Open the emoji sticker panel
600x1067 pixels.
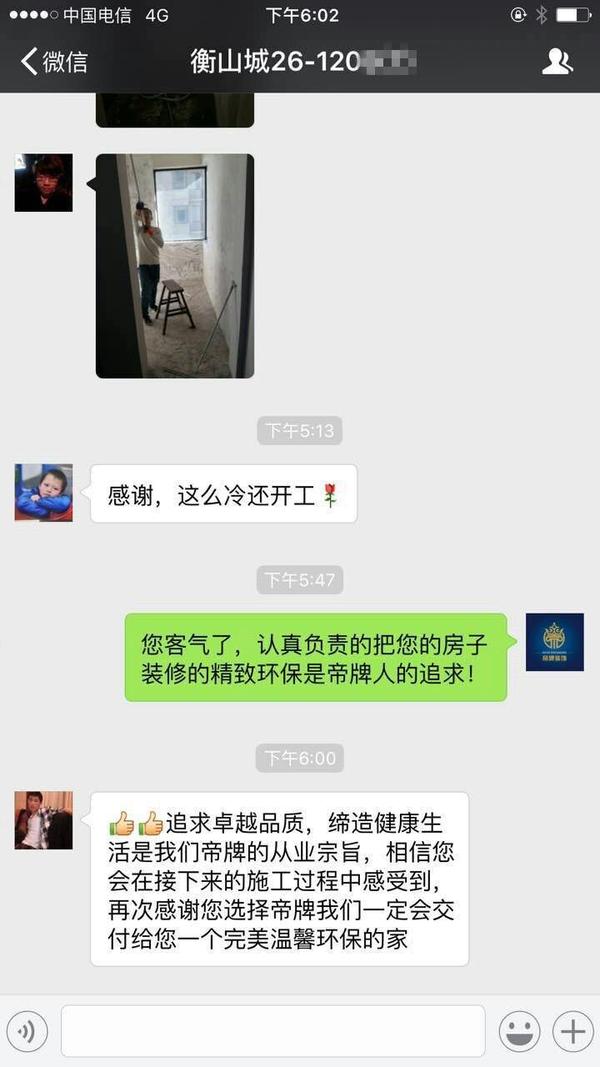pos(519,1031)
